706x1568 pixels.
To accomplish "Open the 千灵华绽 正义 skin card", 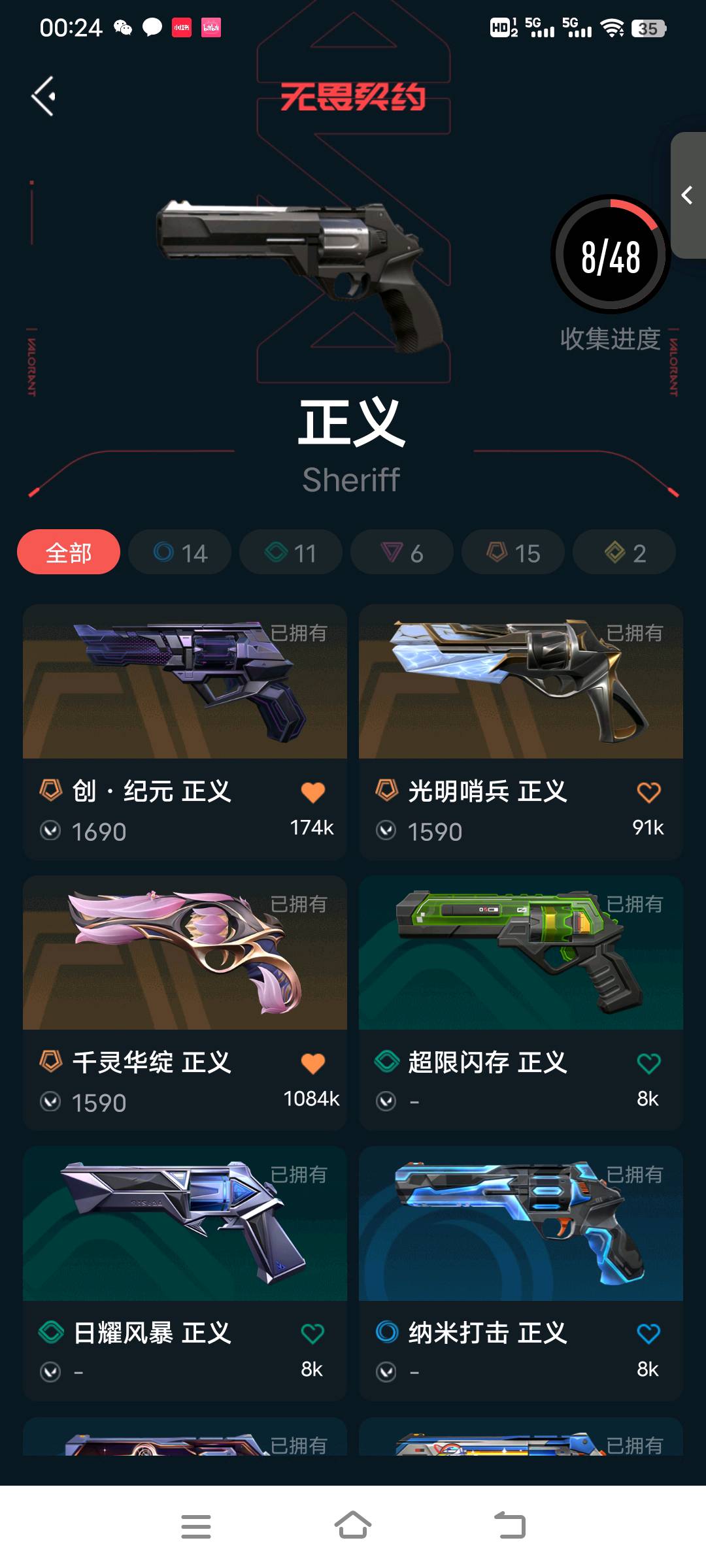I will 185,1003.
